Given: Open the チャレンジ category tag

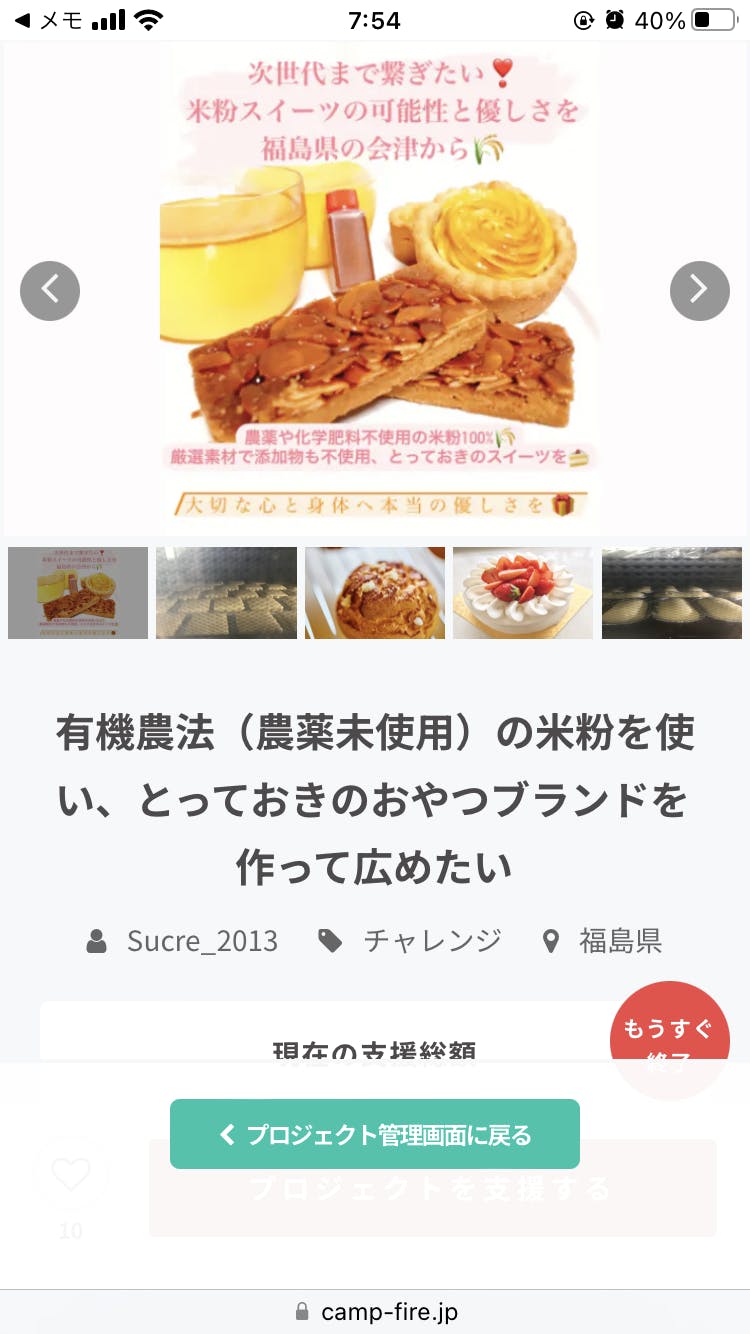Looking at the screenshot, I should [431, 941].
